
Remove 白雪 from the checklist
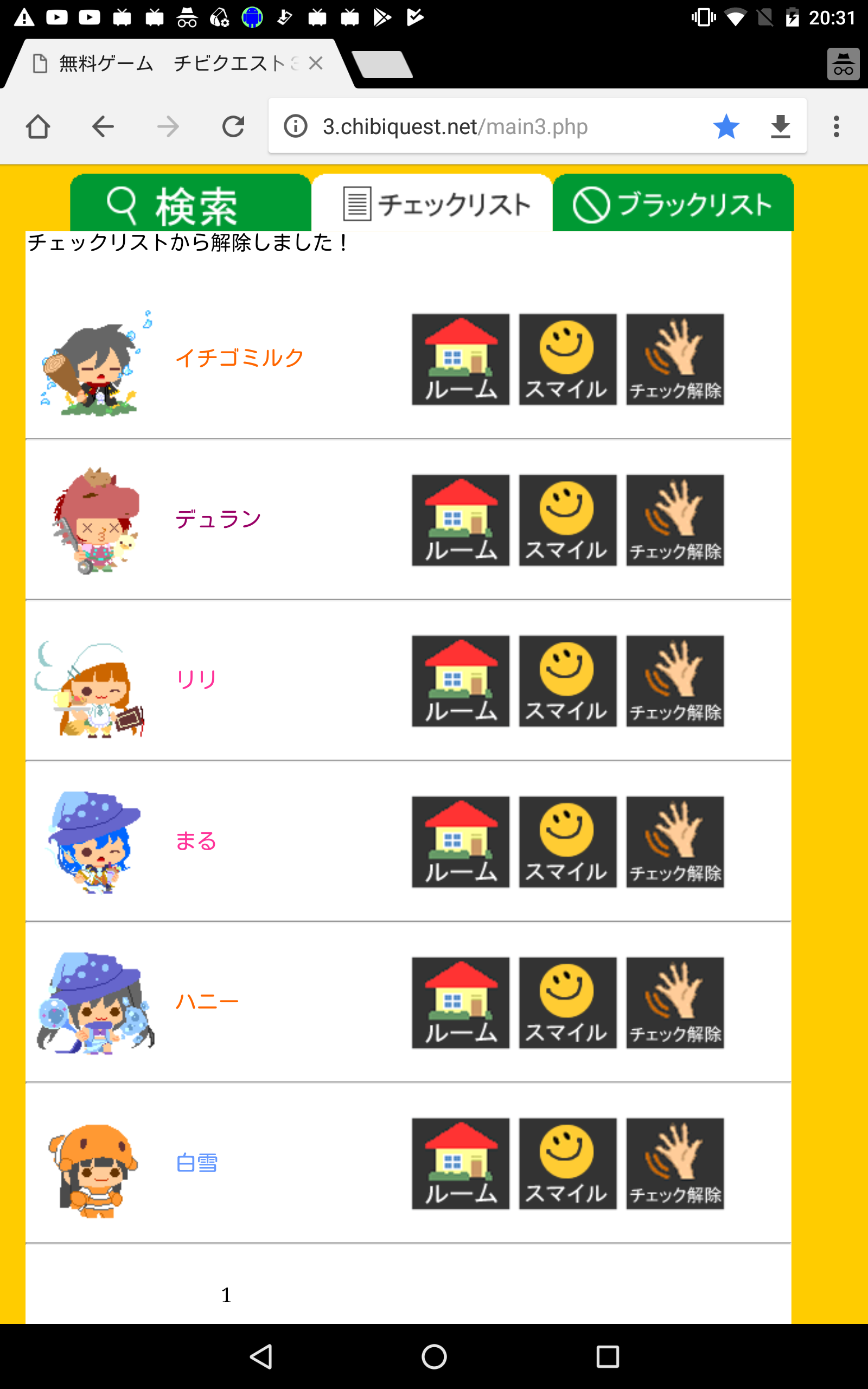coord(674,1163)
